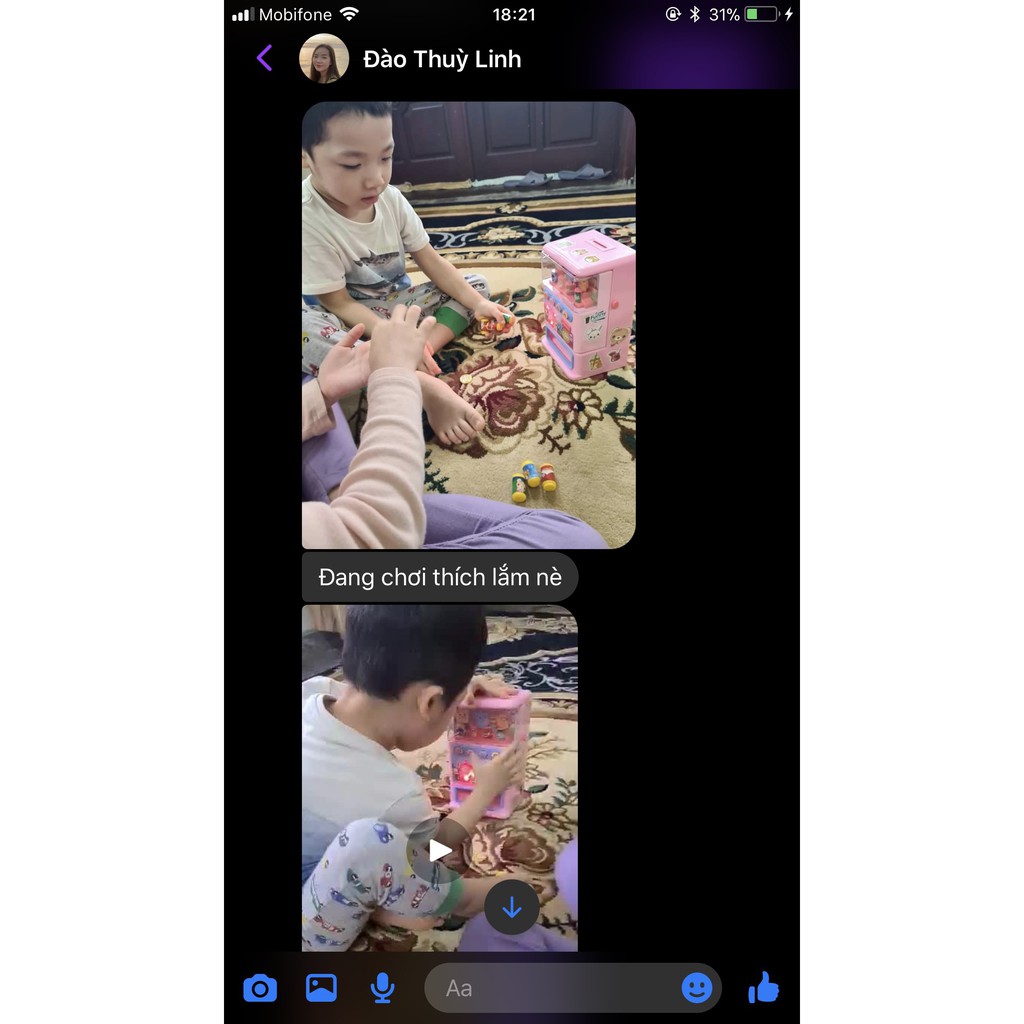Image resolution: width=1024 pixels, height=1024 pixels.
Task: Open photo of boy with pink toy
Action: tap(468, 325)
